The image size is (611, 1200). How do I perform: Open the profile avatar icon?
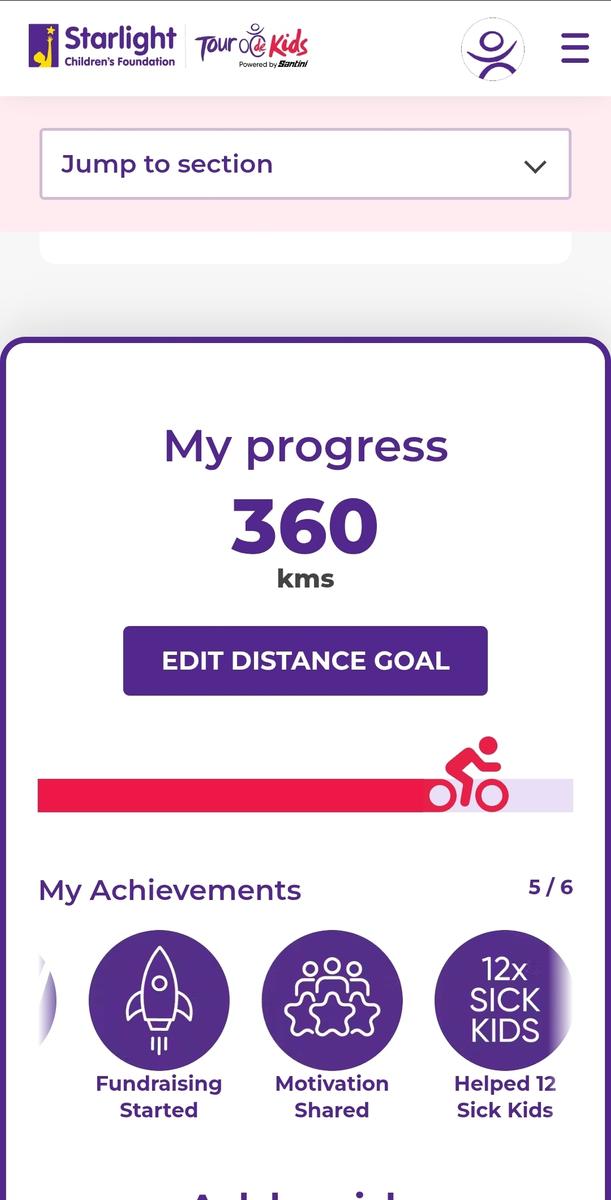pos(493,49)
